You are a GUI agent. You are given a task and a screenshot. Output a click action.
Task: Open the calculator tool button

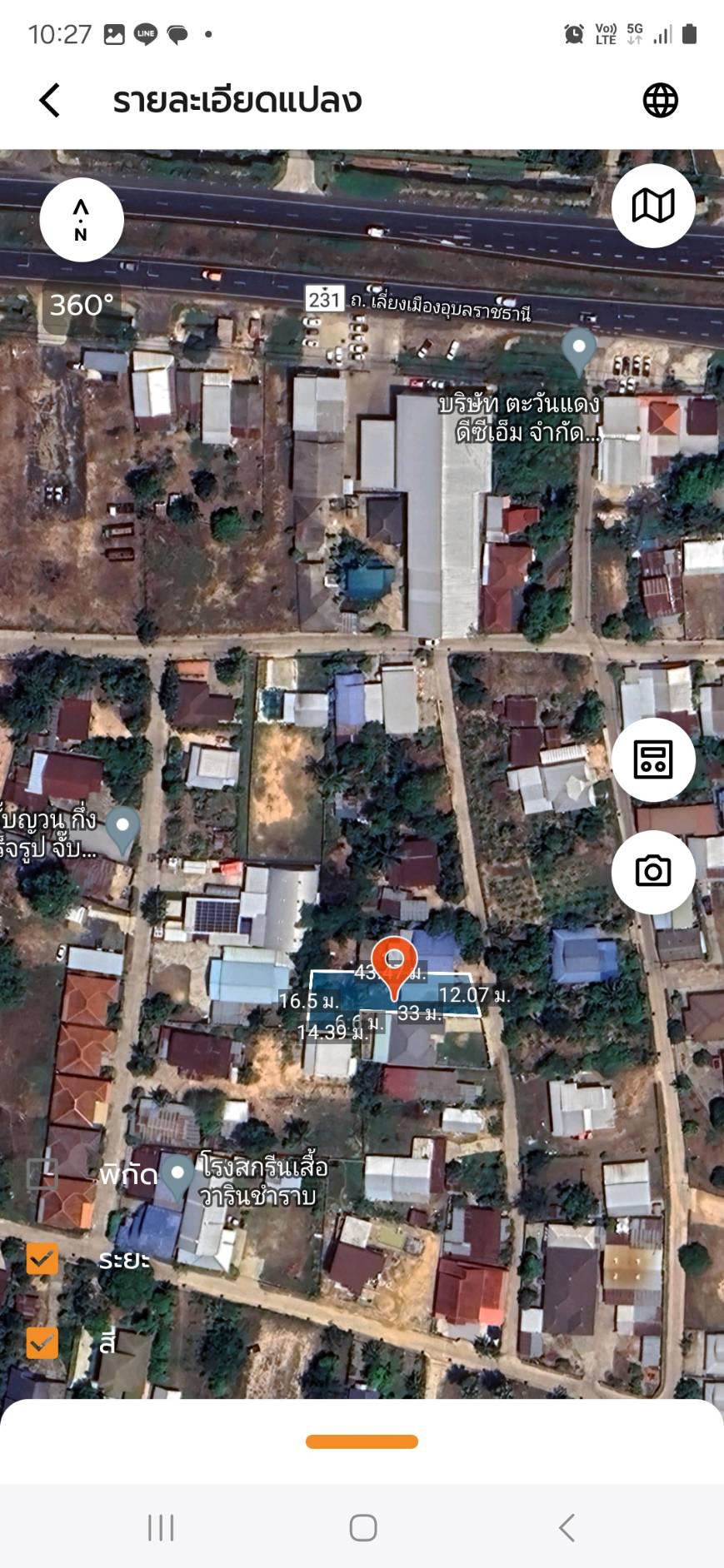tap(653, 759)
